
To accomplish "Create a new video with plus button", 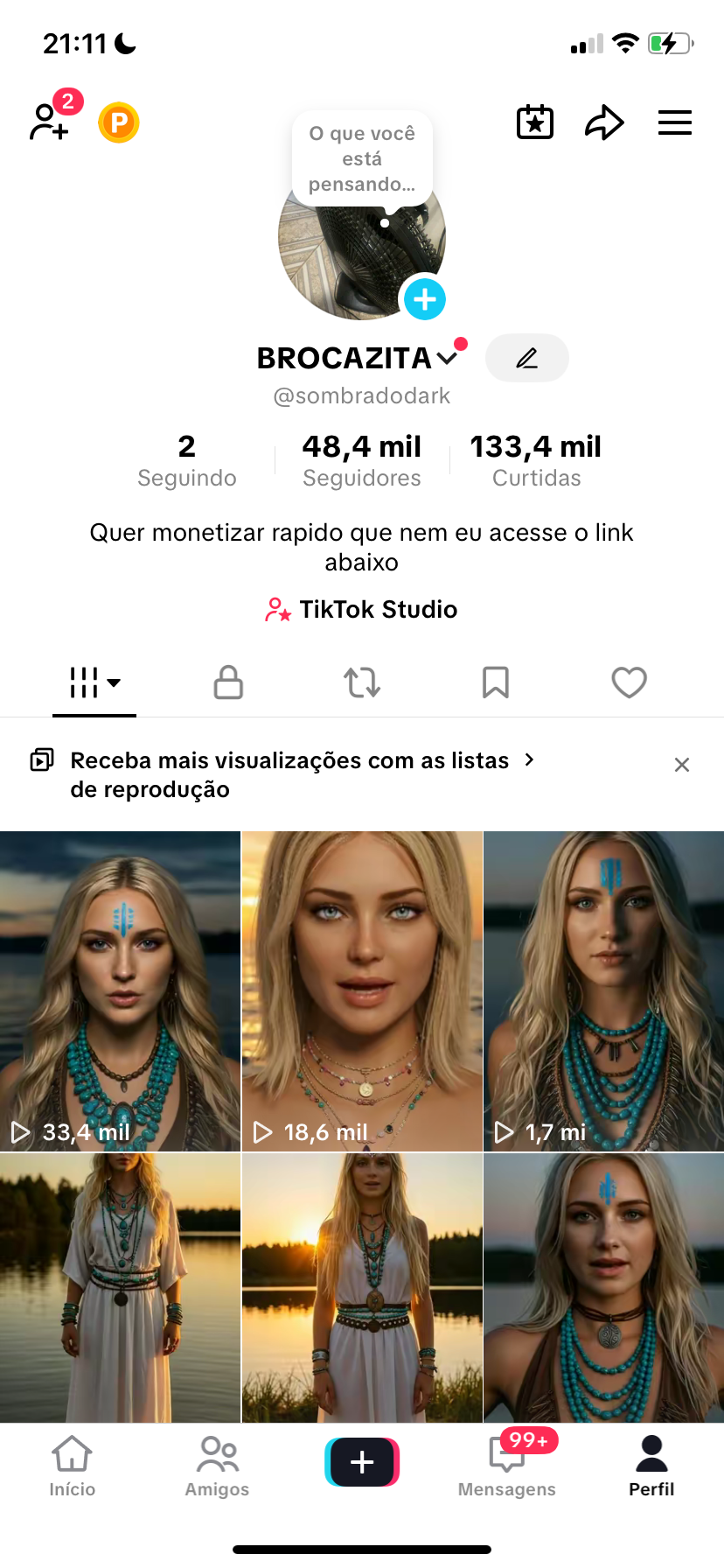I will coord(362,1462).
